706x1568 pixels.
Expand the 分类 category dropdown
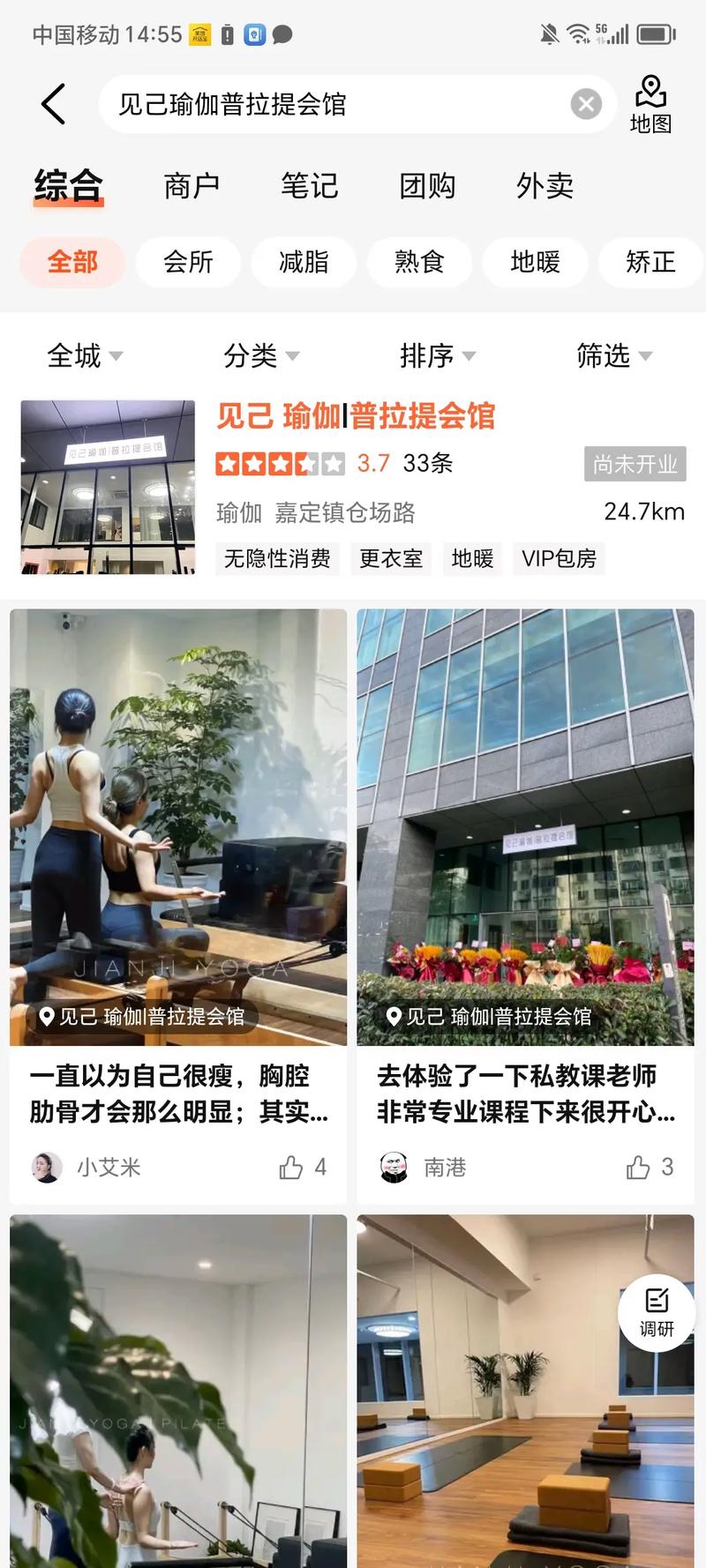261,356
